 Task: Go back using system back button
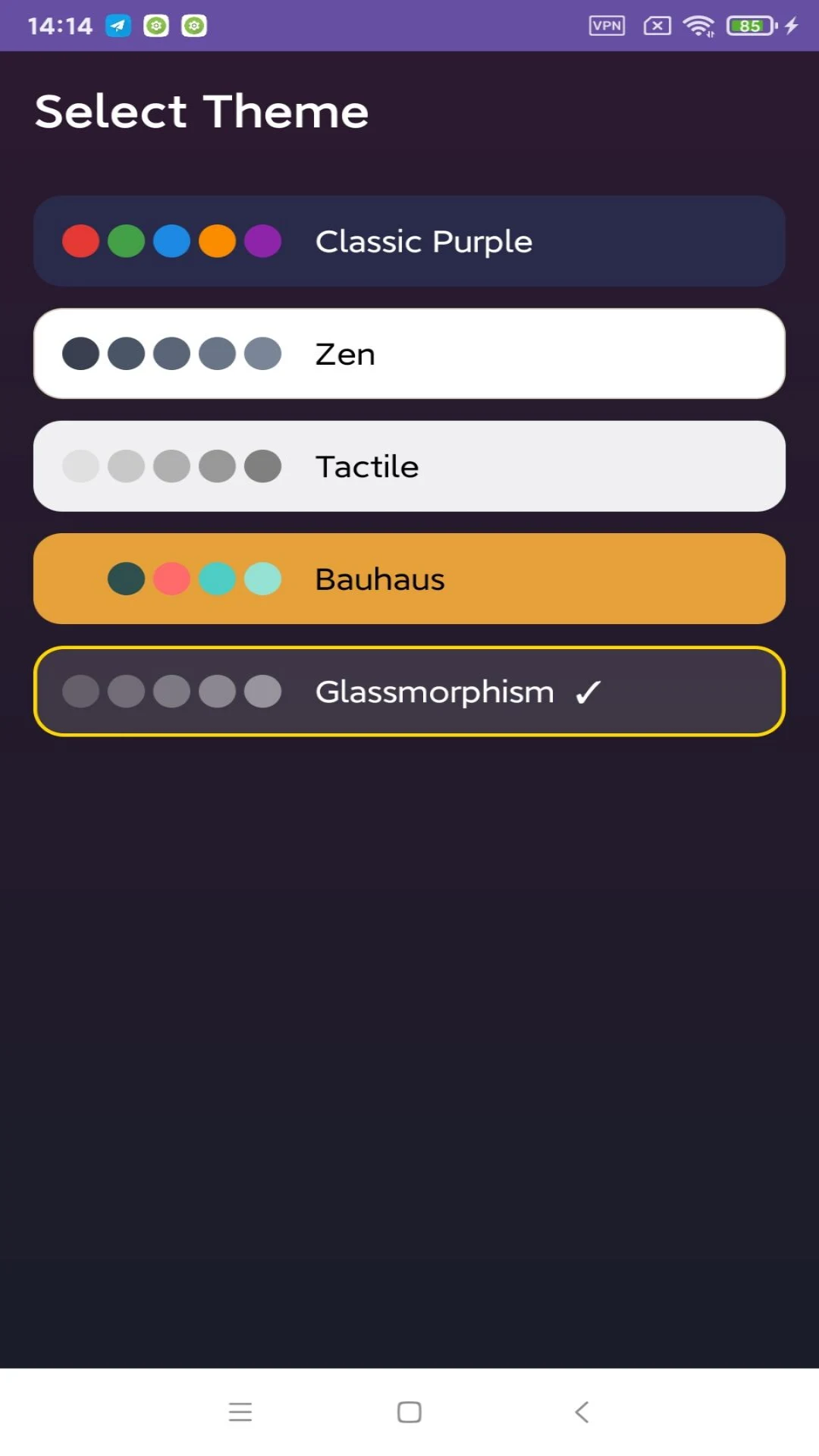[582, 1412]
